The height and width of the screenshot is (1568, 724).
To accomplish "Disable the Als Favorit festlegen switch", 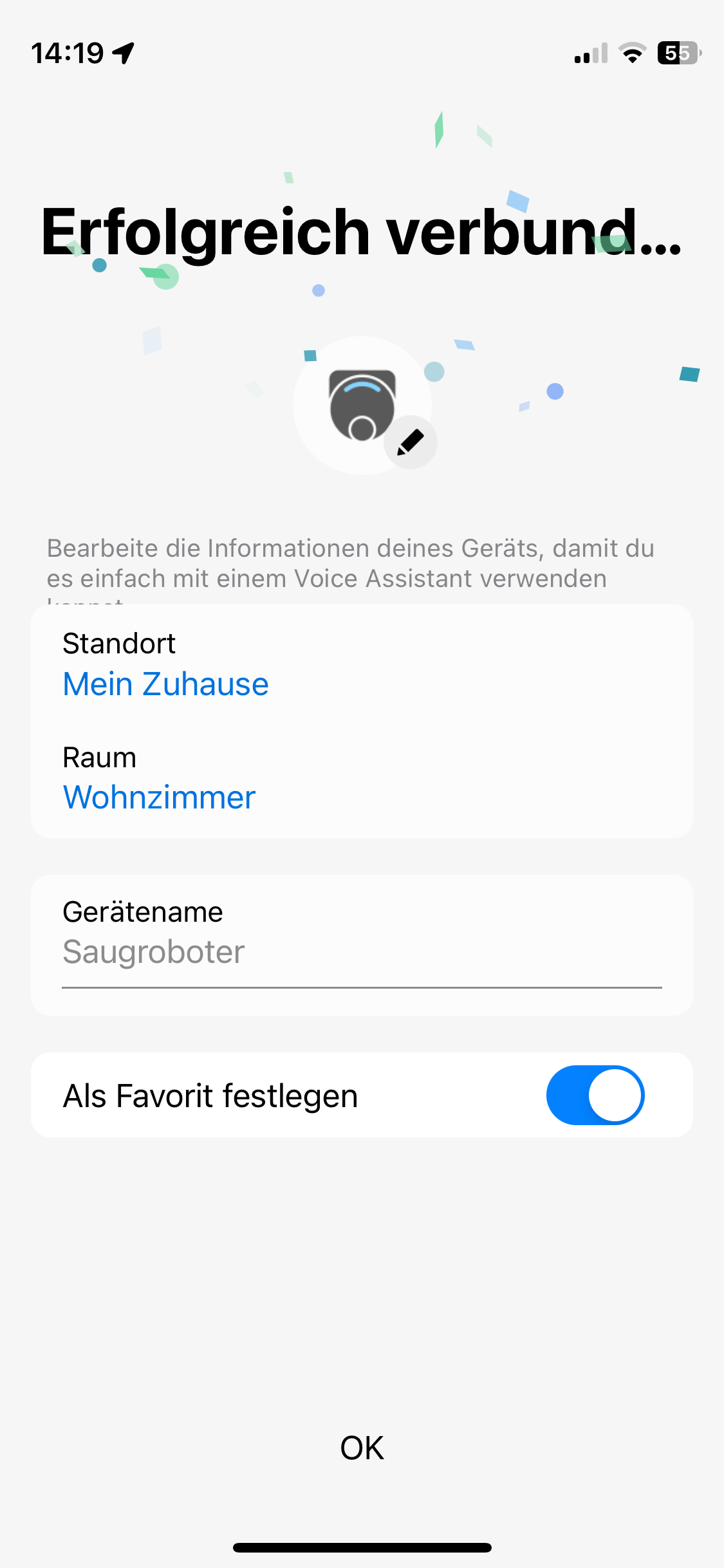I will 595,1095.
